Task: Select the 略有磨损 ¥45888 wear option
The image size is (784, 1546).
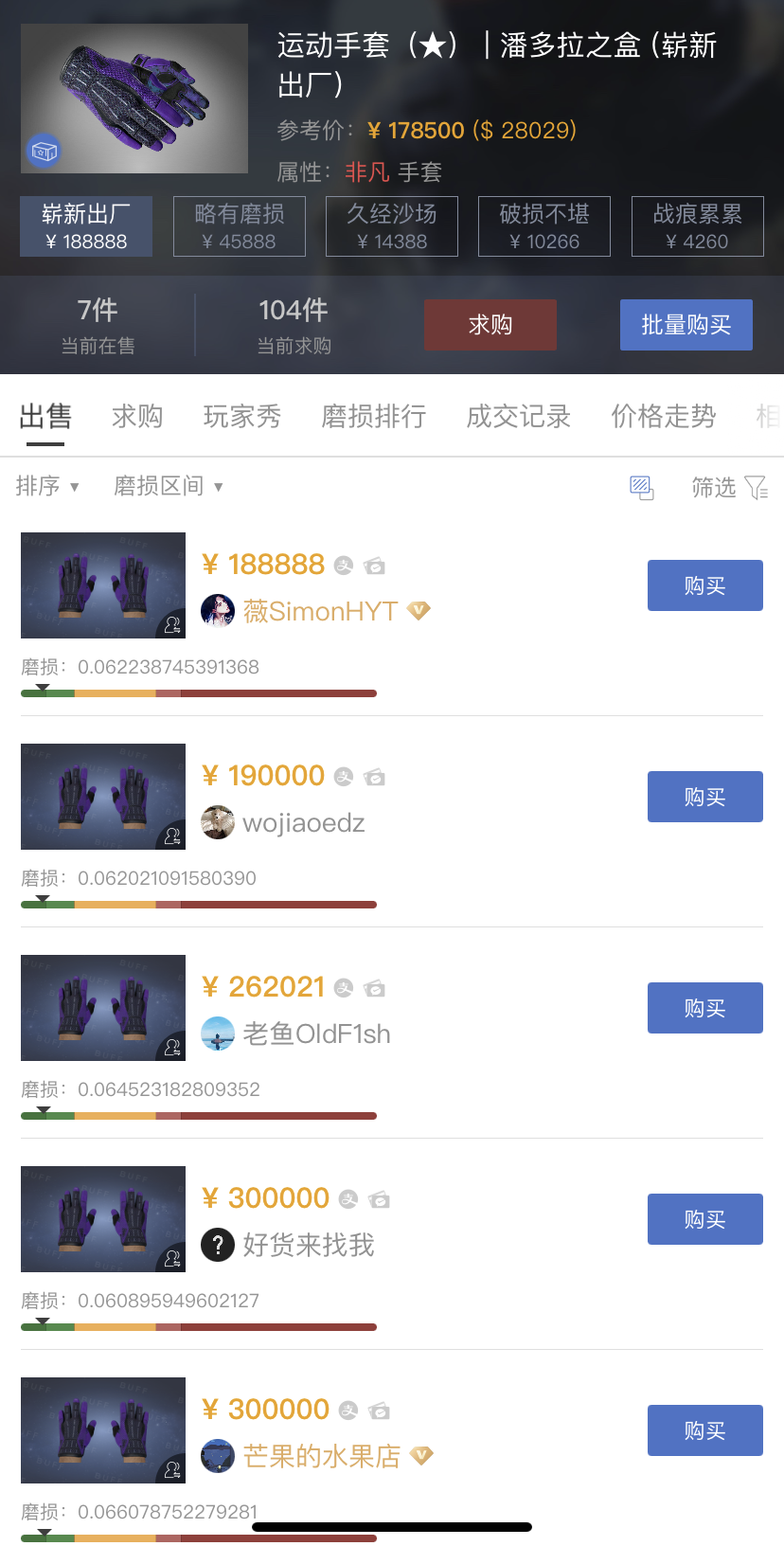Action: point(239,226)
